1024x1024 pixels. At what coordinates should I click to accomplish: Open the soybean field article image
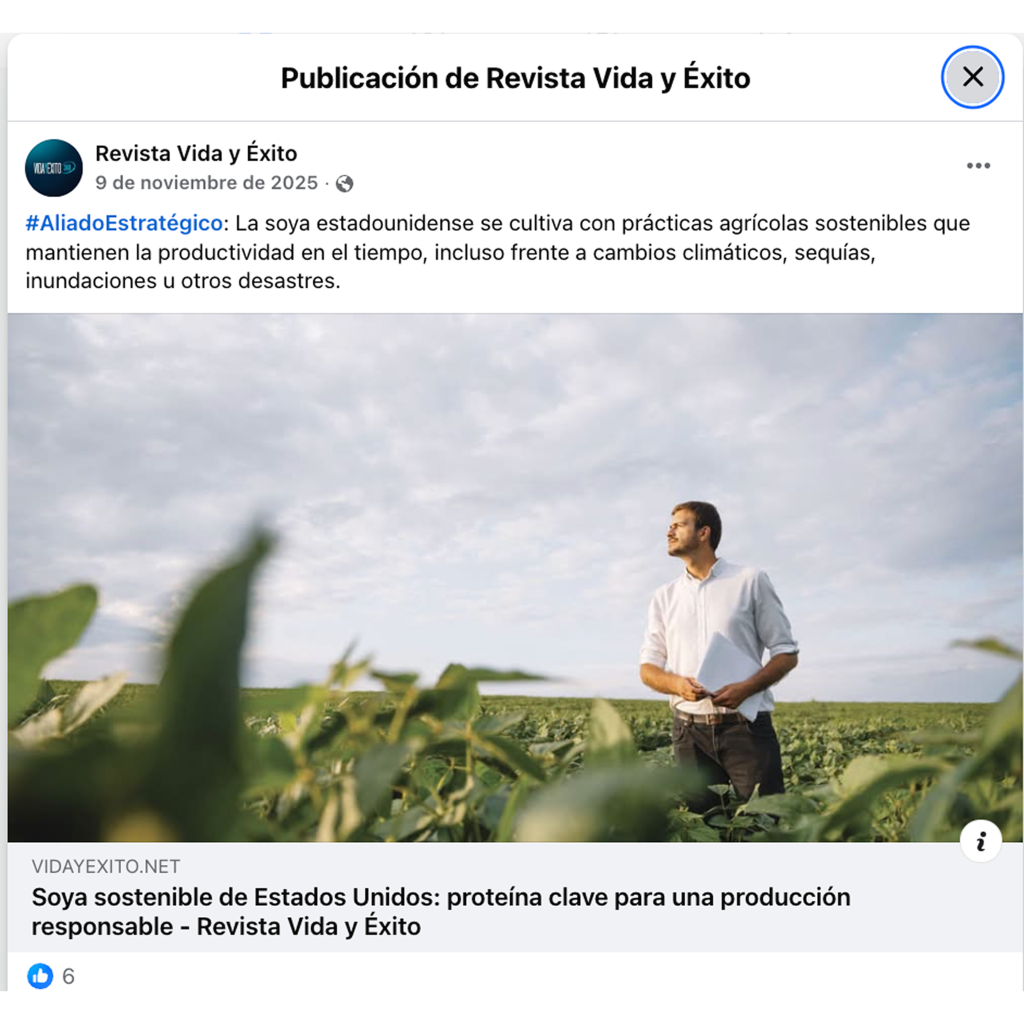pos(514,577)
